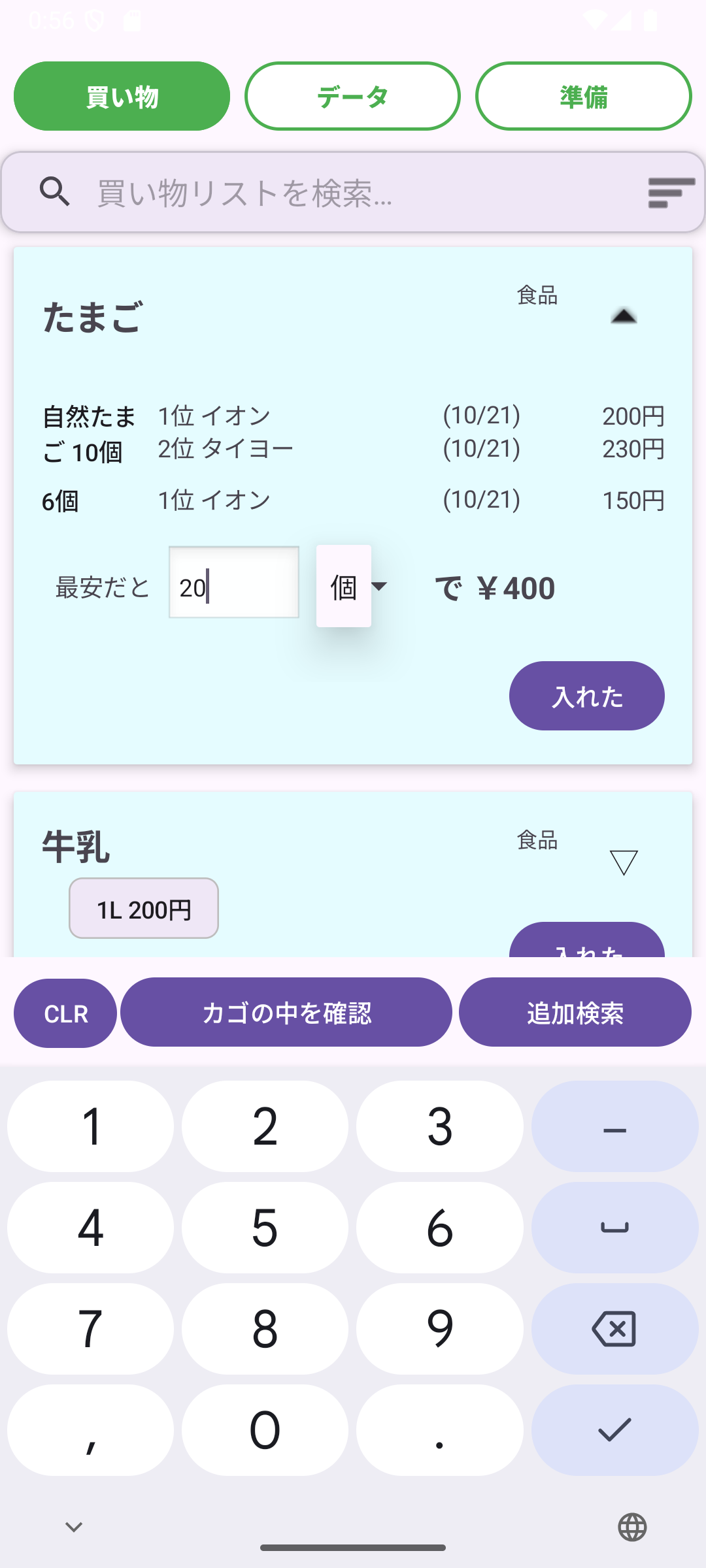Tap the CLR button

click(x=65, y=1013)
